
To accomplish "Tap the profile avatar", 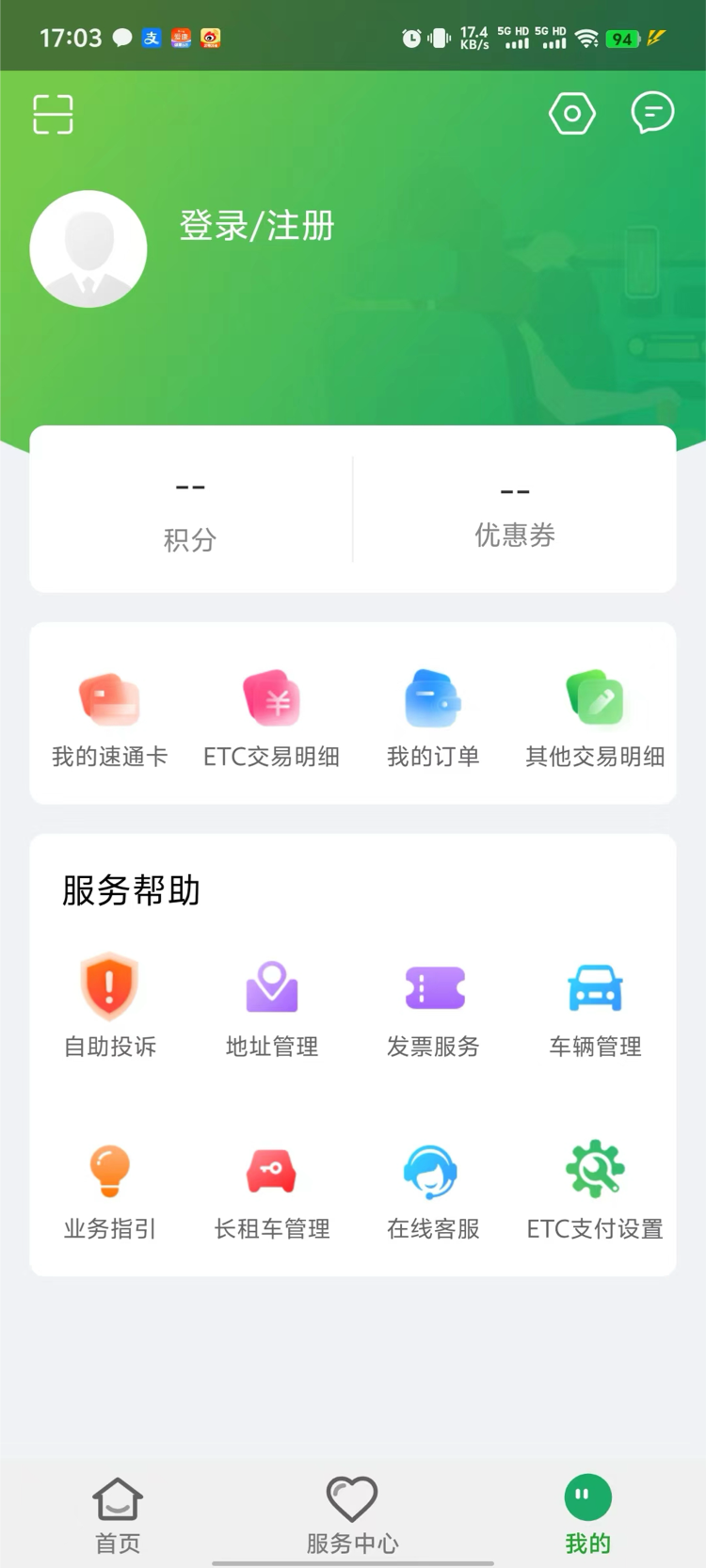I will [88, 248].
